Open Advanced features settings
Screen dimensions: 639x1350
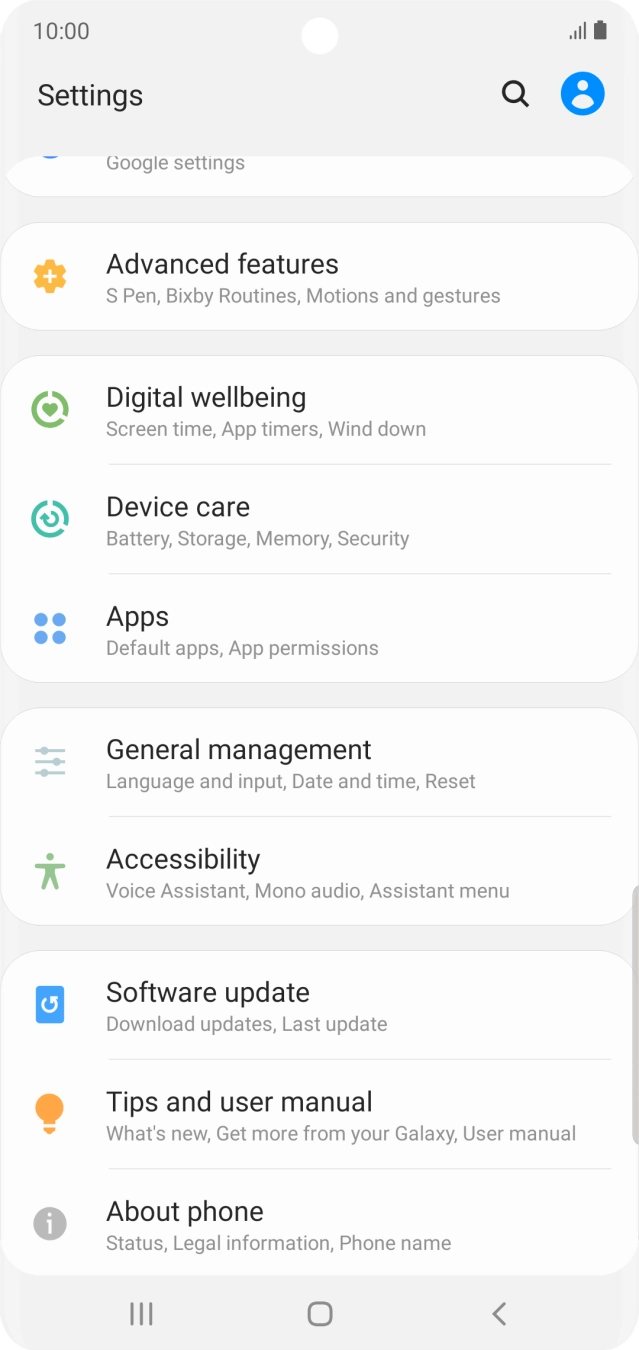tap(320, 277)
